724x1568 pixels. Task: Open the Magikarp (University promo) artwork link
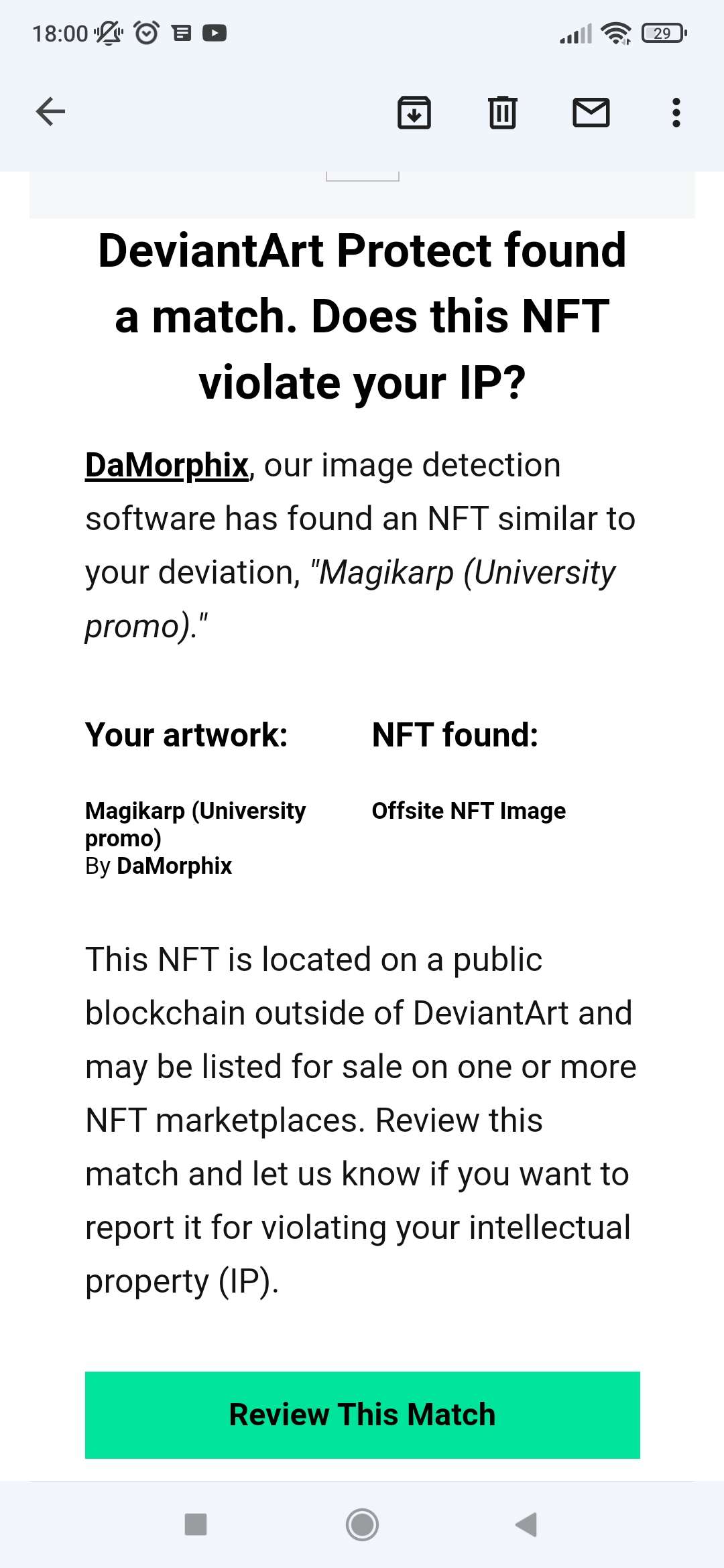coord(195,824)
